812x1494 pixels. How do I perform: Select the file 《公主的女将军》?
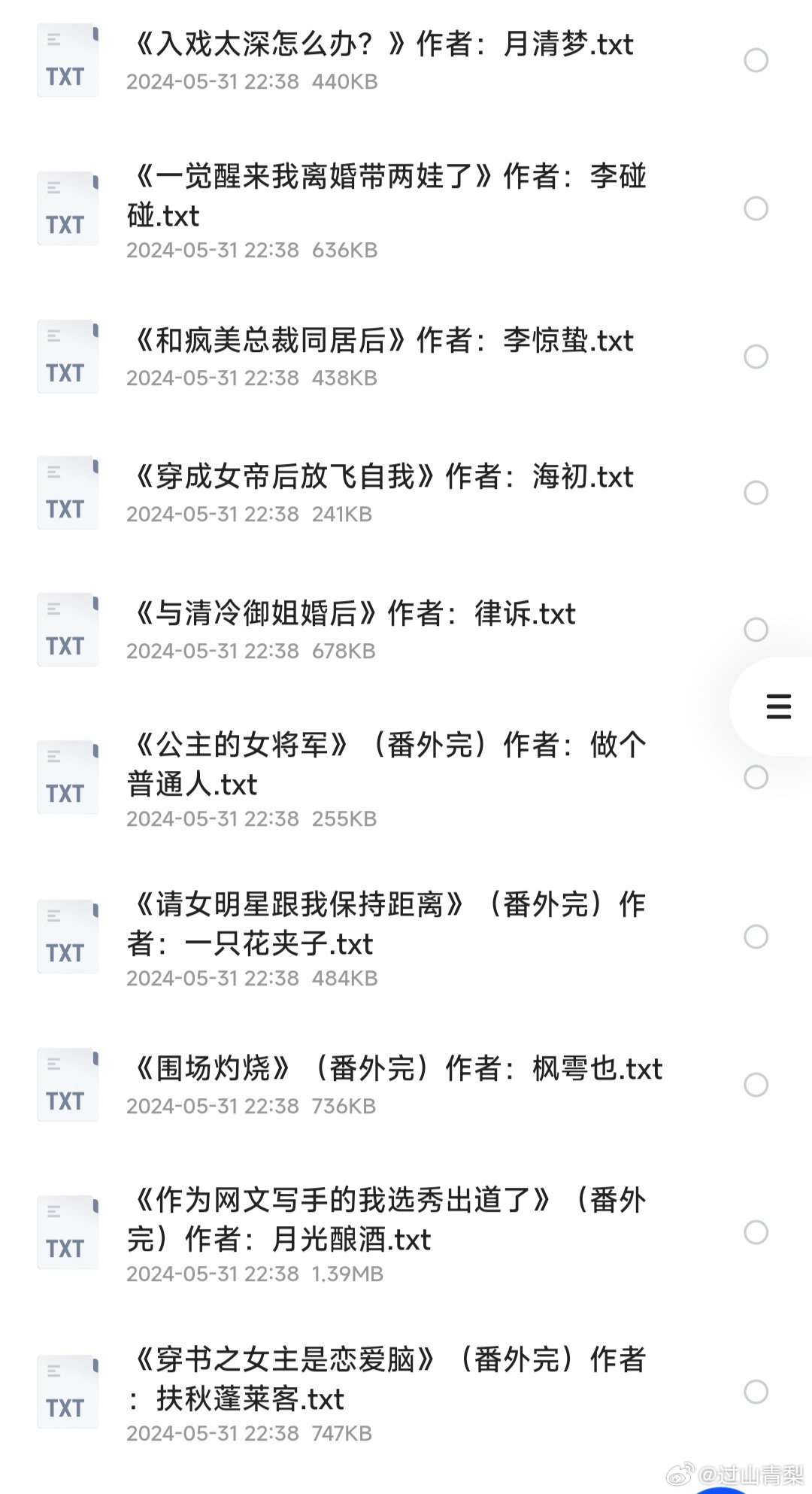[756, 777]
